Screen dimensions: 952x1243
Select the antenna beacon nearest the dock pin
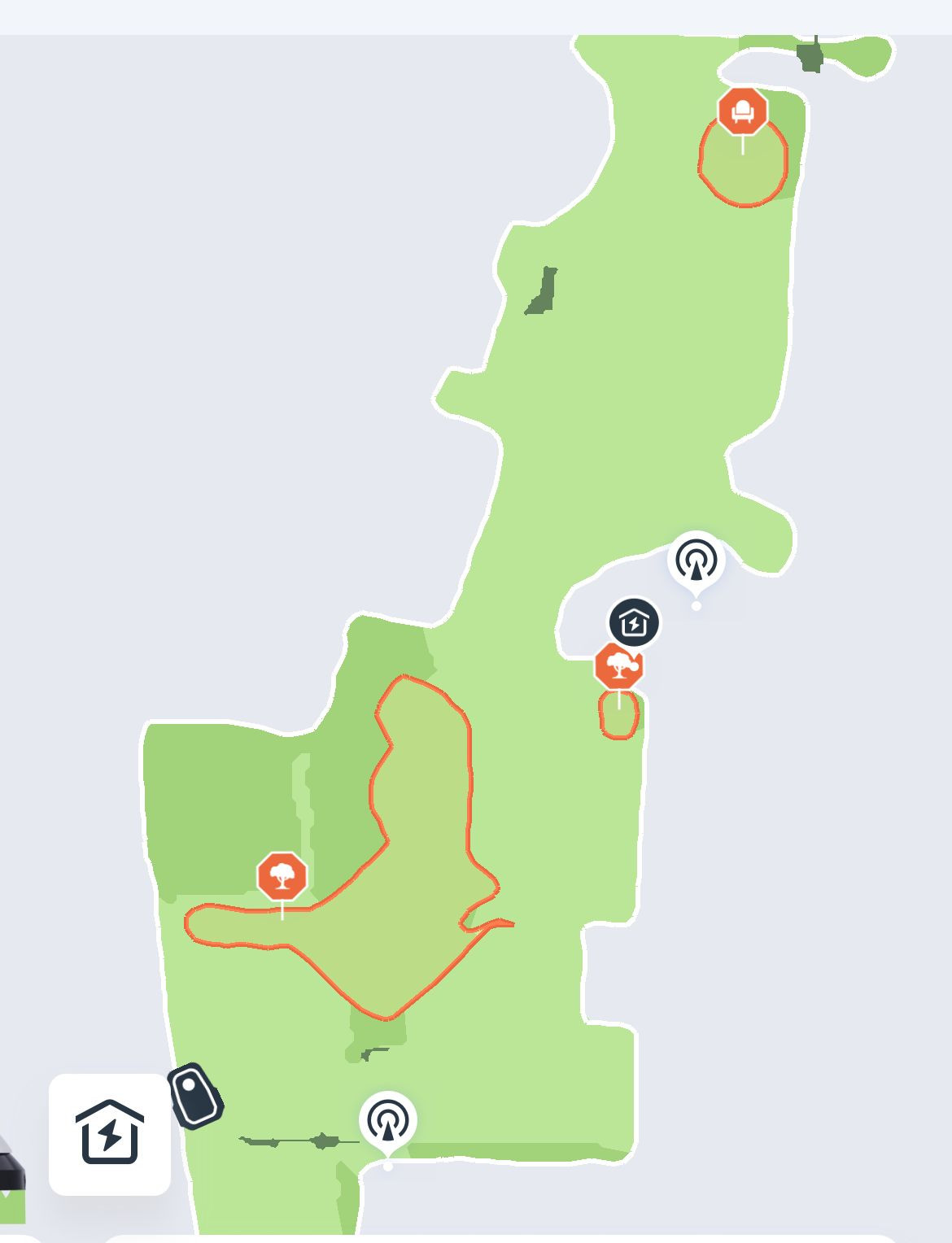pos(697,560)
